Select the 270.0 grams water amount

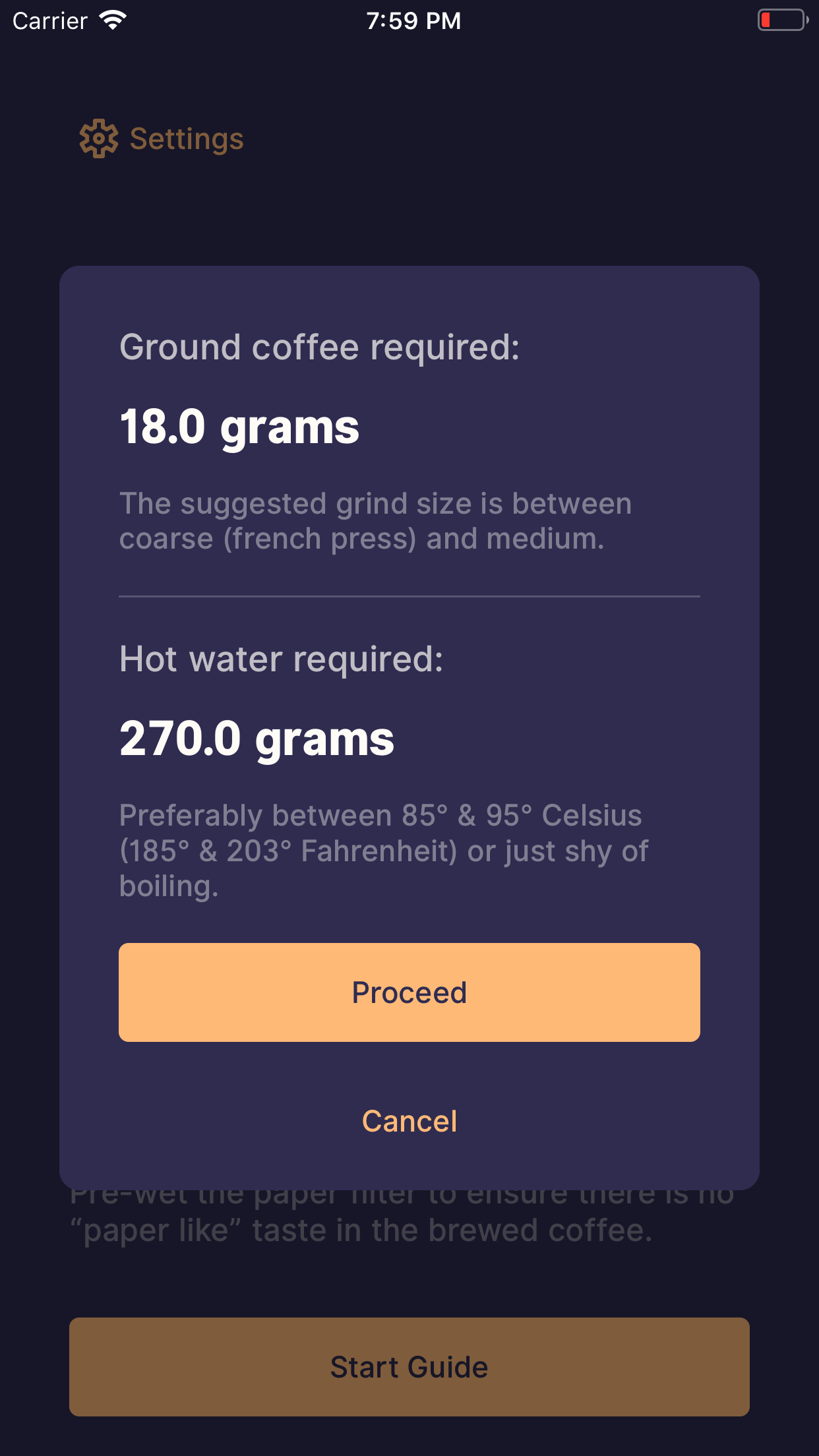257,739
